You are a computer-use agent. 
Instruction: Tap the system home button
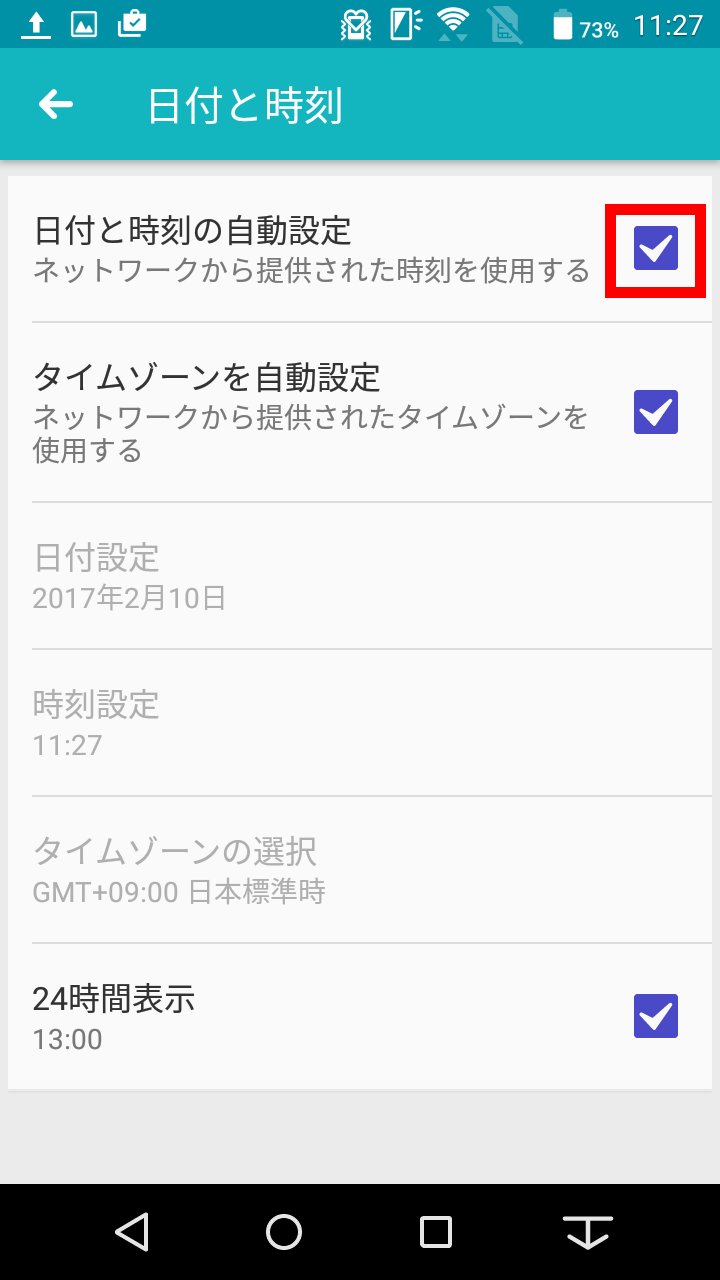(284, 1232)
